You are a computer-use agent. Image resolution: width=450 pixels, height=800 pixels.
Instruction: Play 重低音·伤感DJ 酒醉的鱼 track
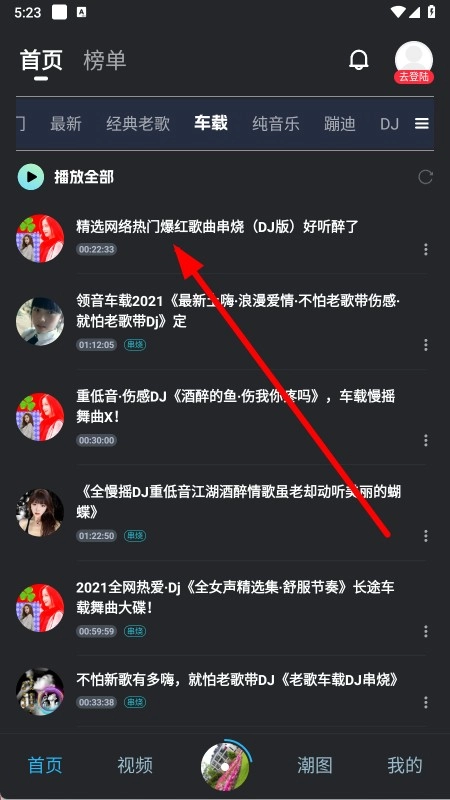coord(235,406)
